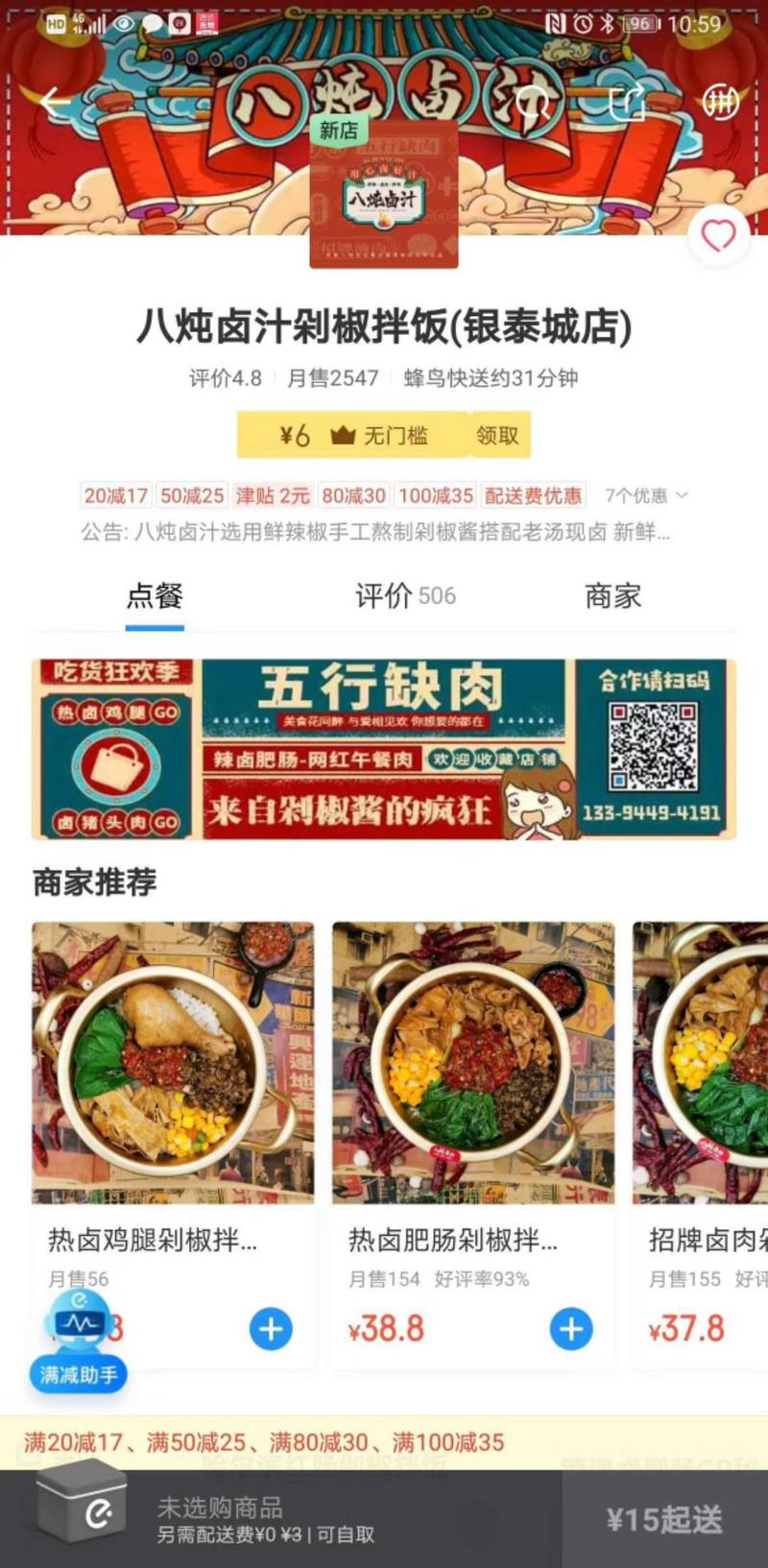
Task: Open the shopping cart icon at bottom
Action: pos(82,1508)
